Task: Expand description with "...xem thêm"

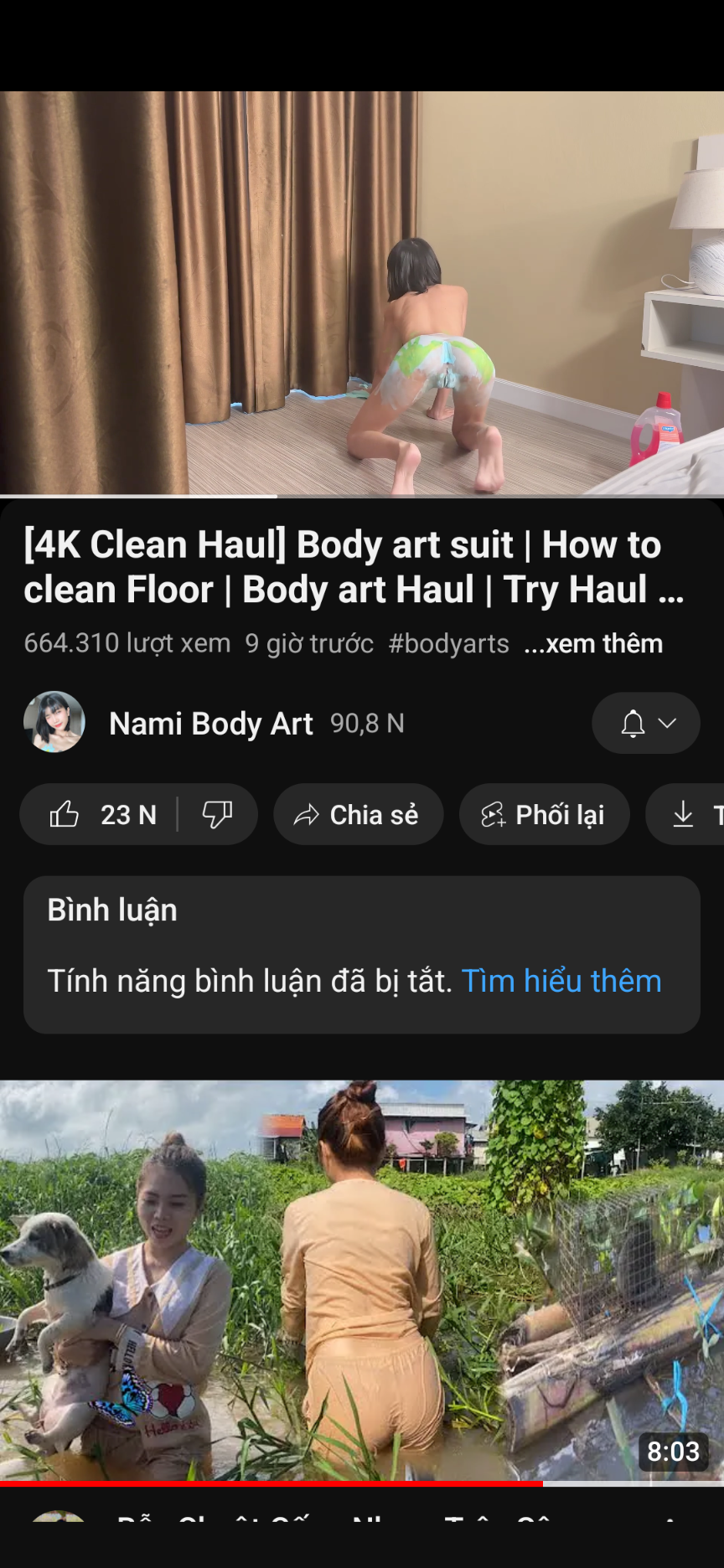Action: [593, 643]
